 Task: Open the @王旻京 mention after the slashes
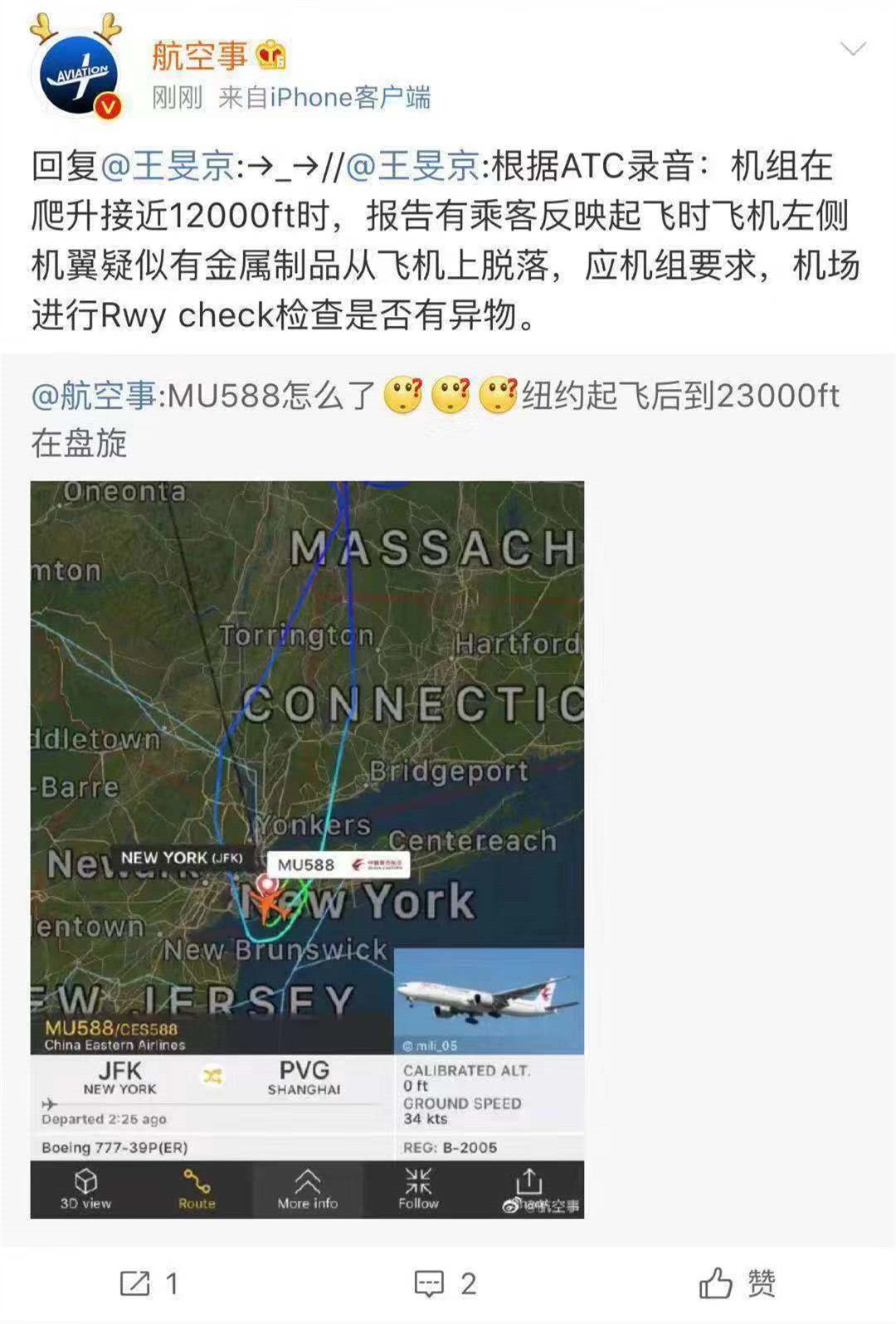point(412,166)
